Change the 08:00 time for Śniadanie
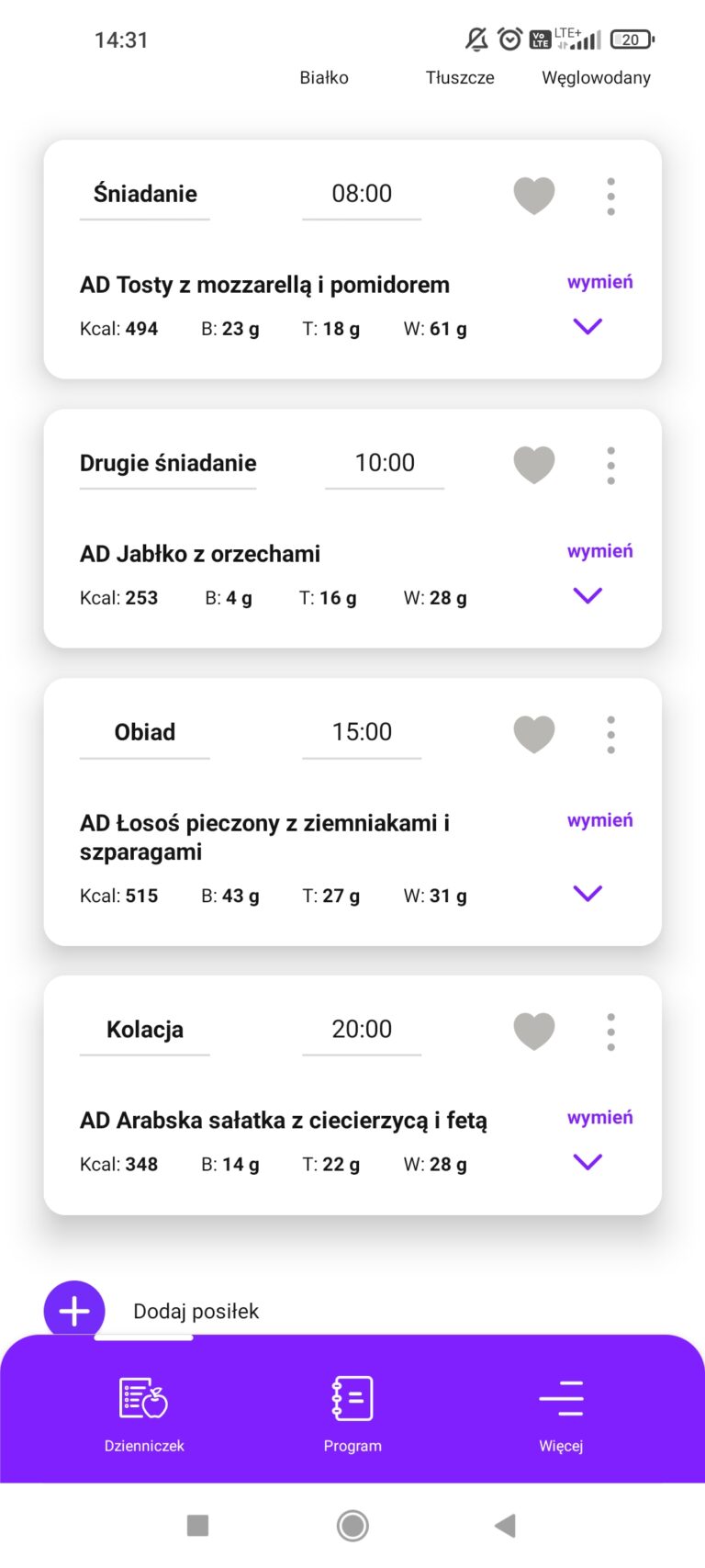This screenshot has height=1568, width=705. tap(362, 194)
